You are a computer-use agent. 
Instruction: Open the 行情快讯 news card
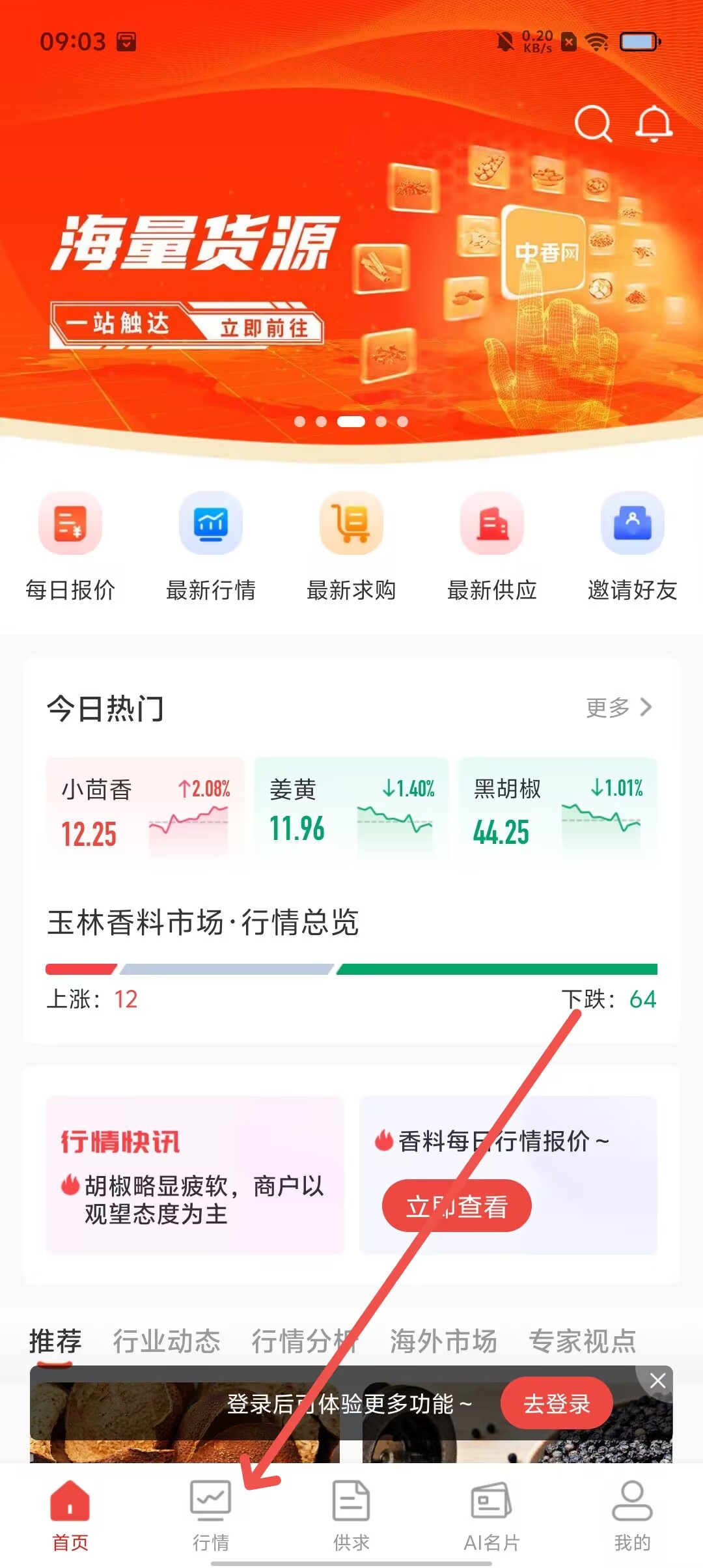[195, 1175]
